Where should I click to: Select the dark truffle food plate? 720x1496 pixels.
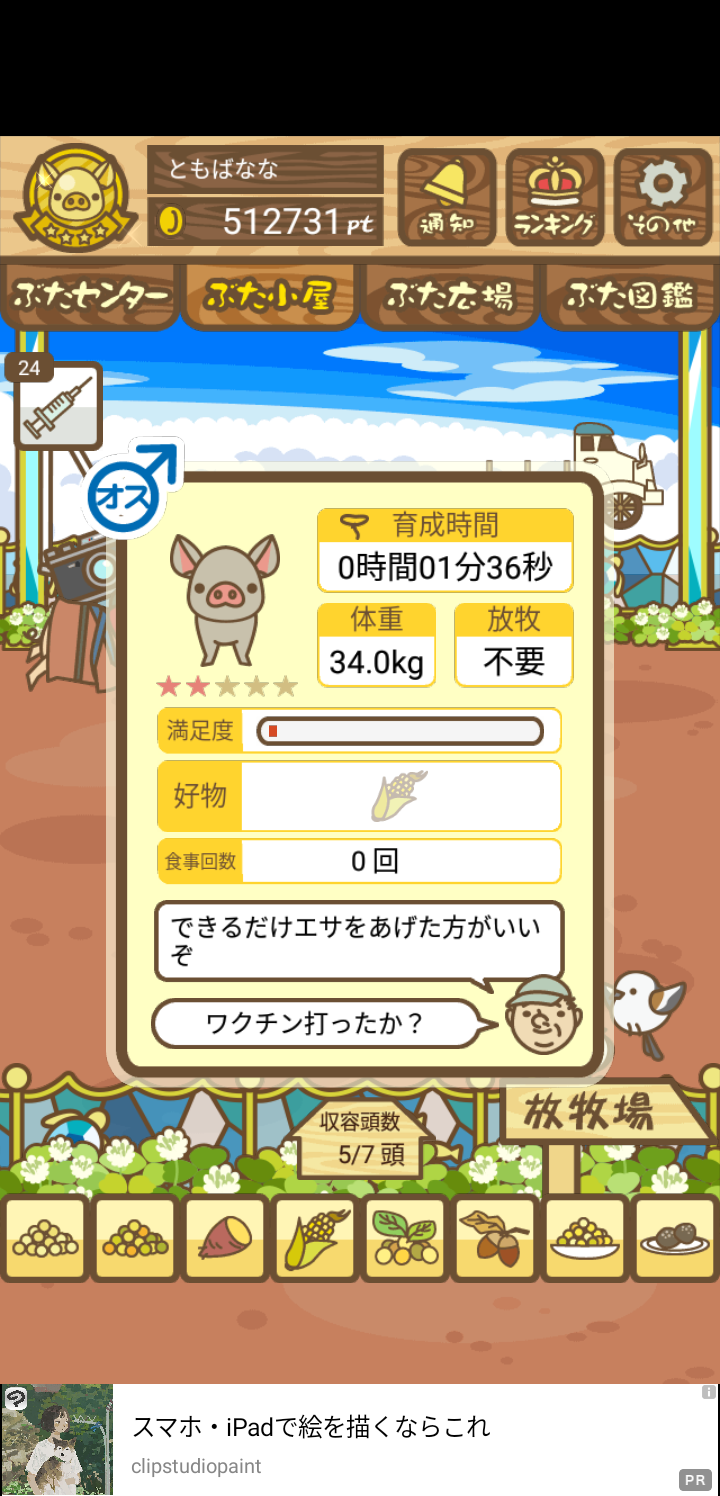pos(674,1238)
